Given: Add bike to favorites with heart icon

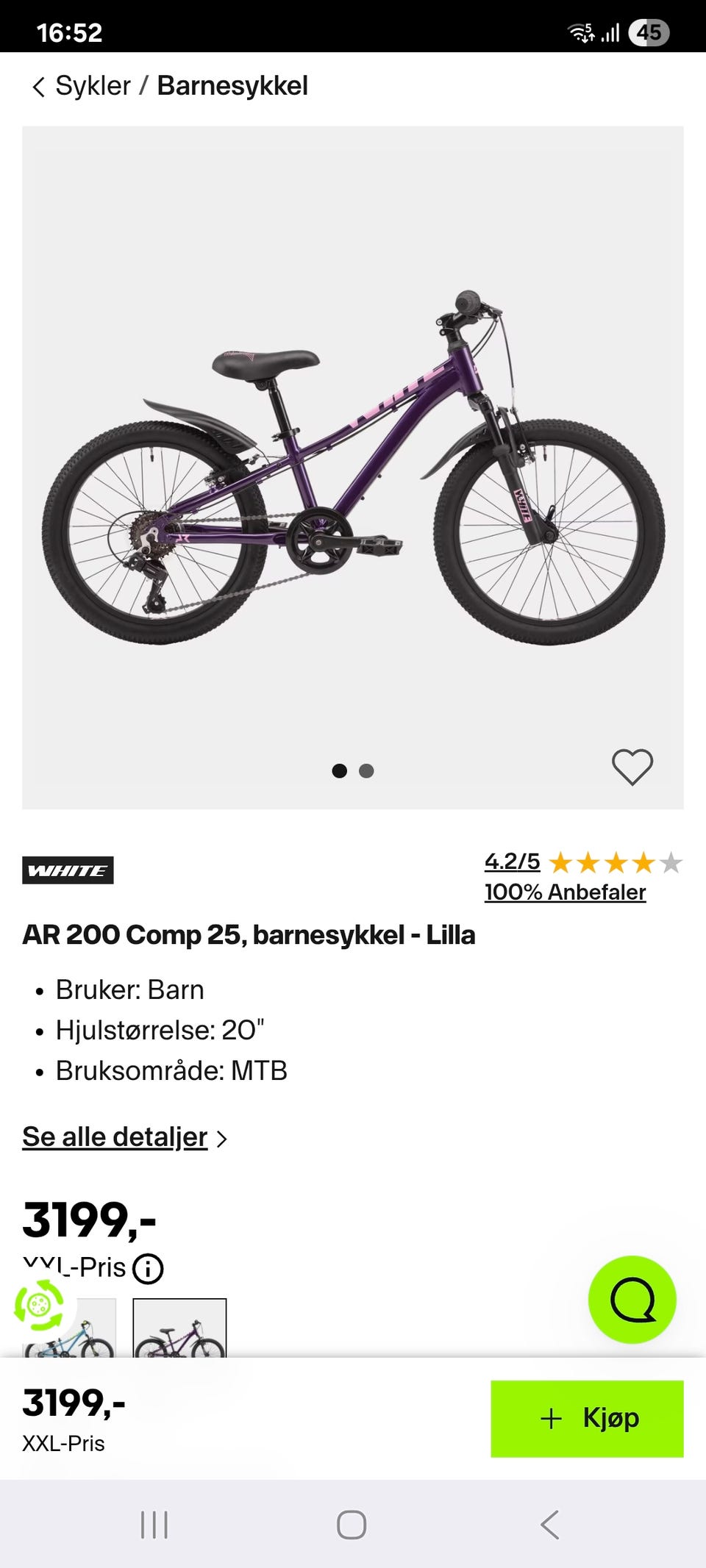Looking at the screenshot, I should 632,767.
